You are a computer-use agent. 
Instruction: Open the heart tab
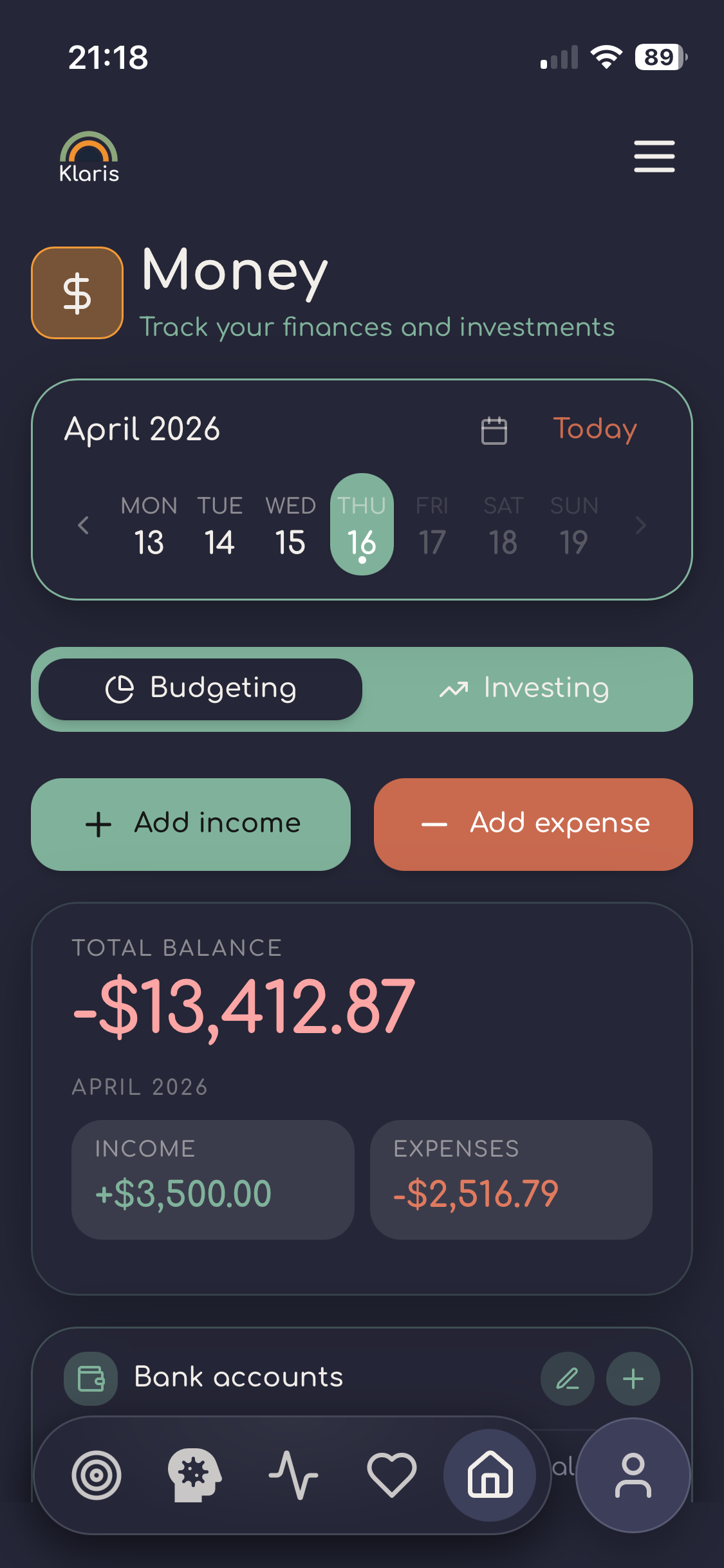(391, 1475)
